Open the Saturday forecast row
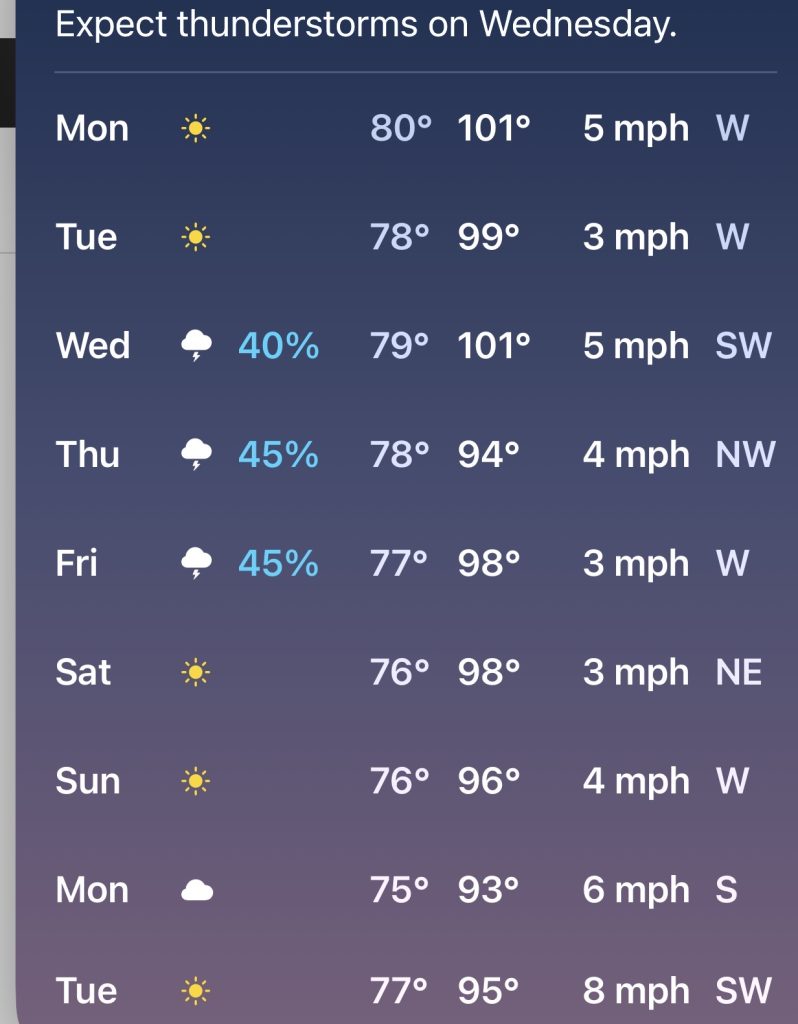 415,672
